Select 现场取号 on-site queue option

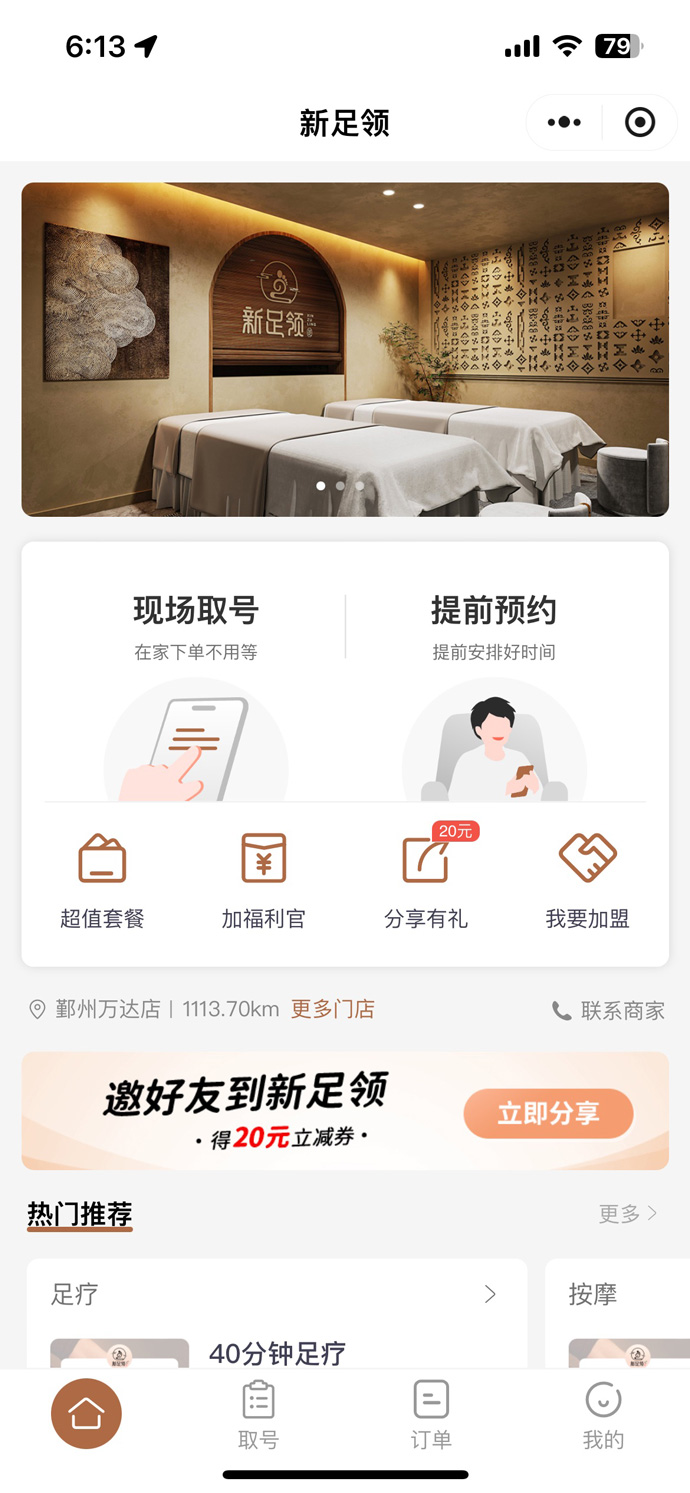(x=196, y=690)
